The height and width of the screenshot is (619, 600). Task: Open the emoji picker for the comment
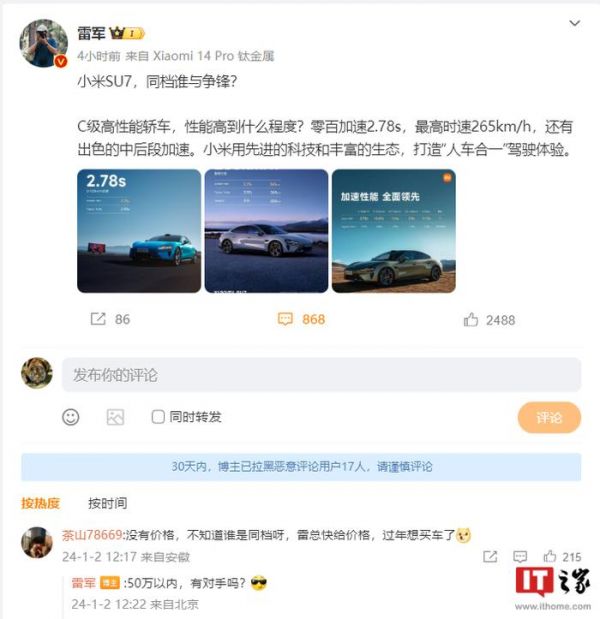pos(71,417)
